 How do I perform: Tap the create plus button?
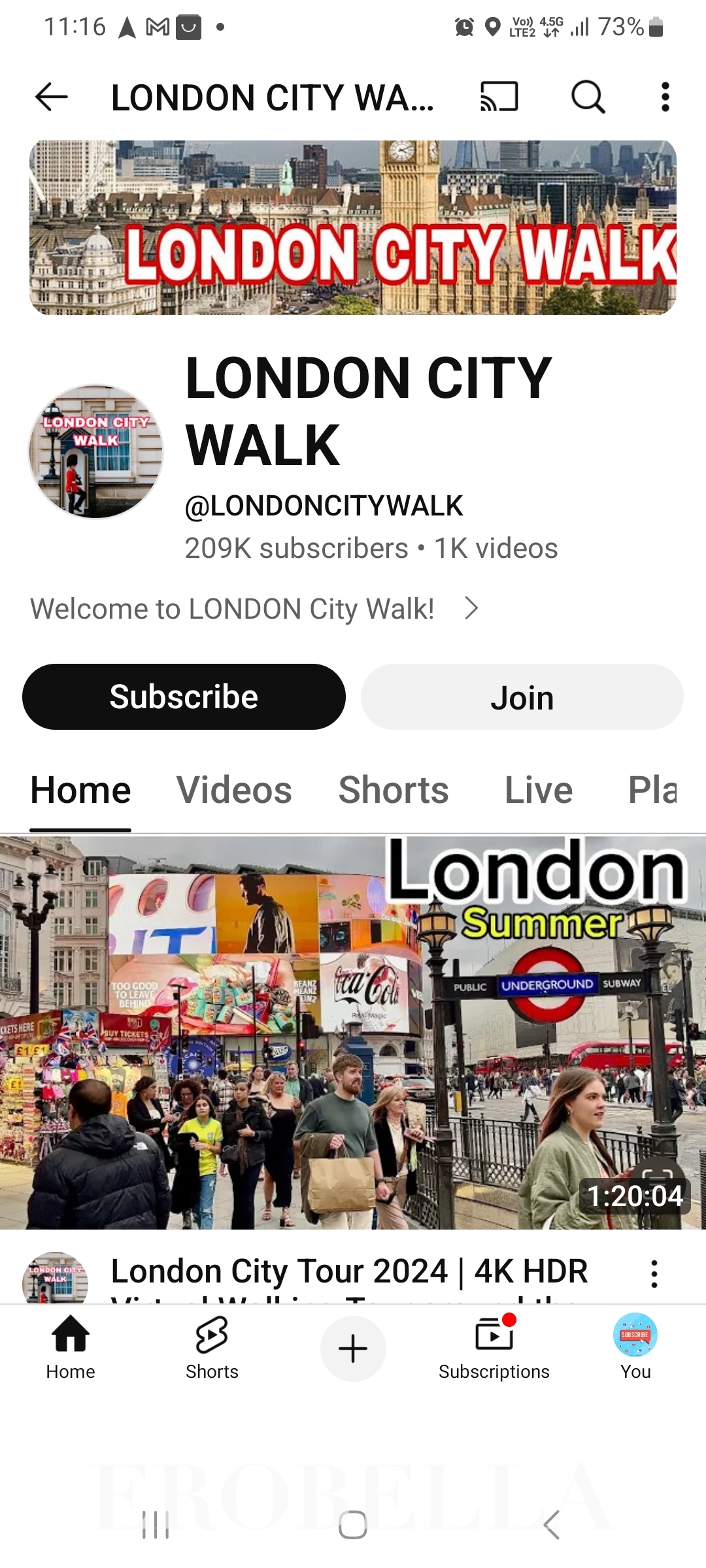[x=353, y=1348]
